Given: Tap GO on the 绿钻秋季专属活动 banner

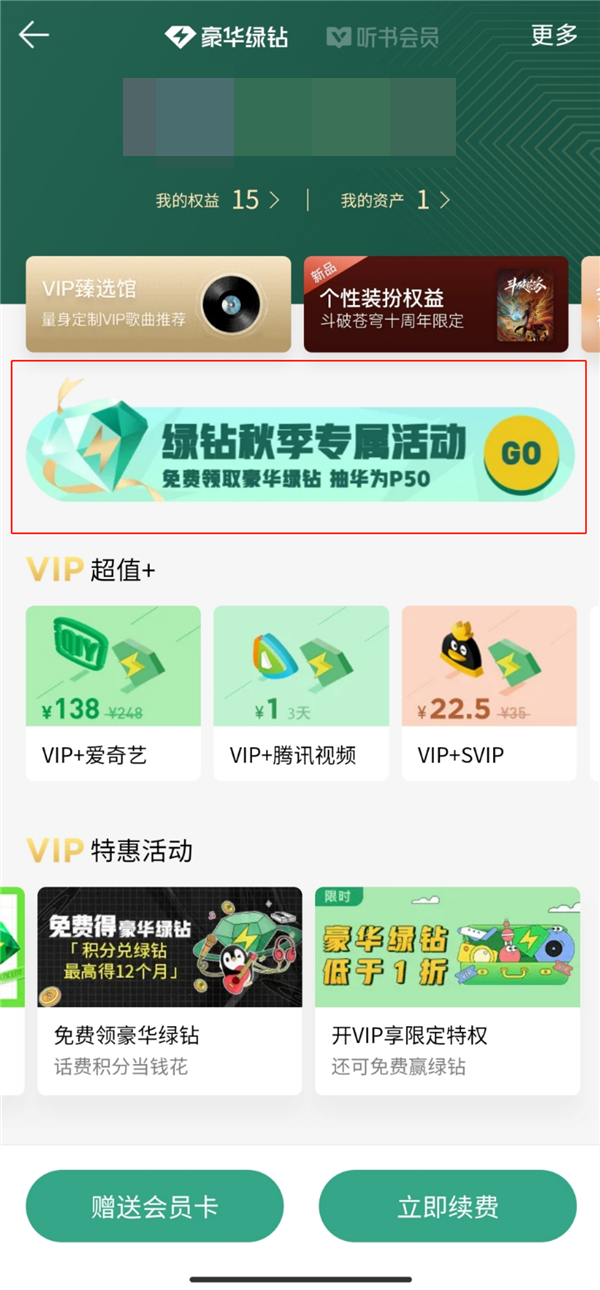Looking at the screenshot, I should (520, 453).
